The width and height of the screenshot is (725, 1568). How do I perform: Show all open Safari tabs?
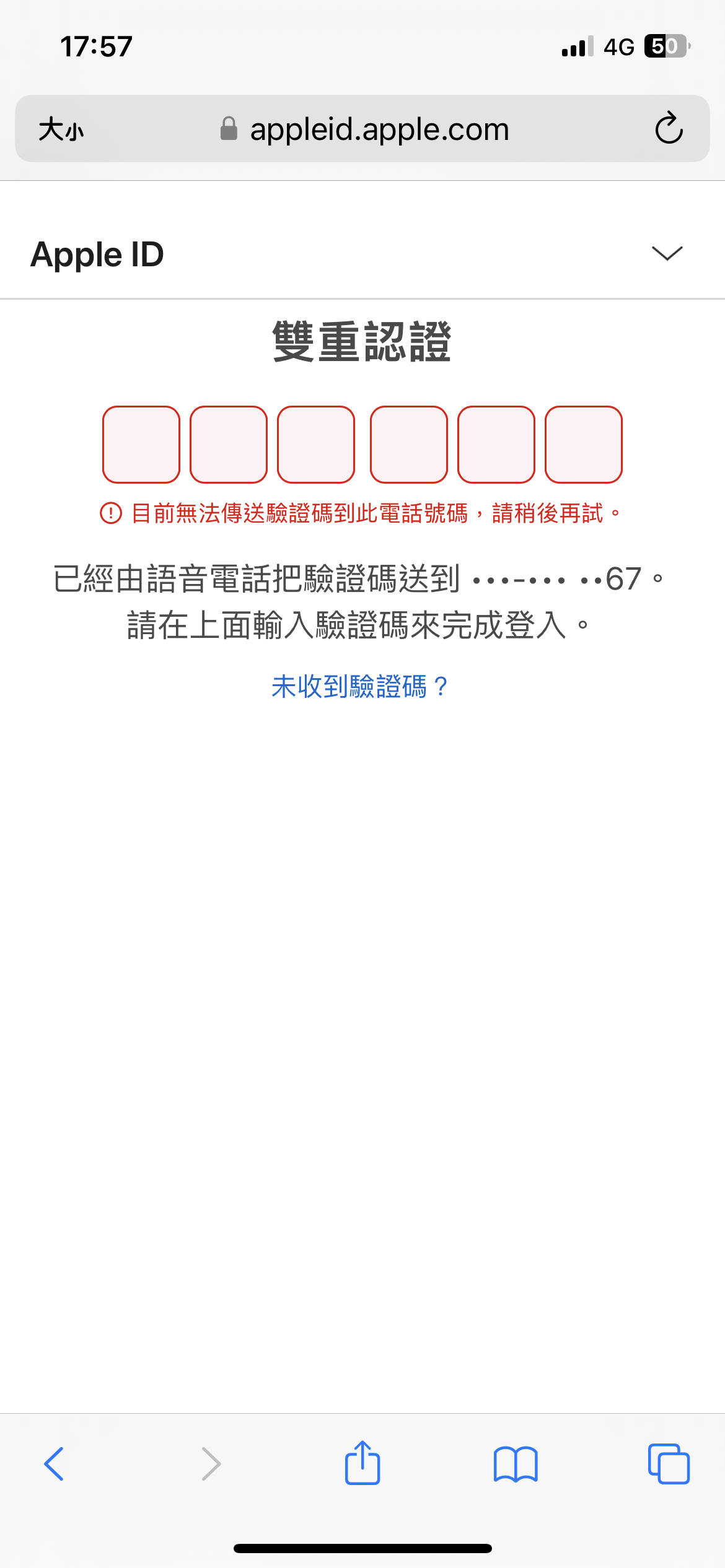click(668, 1464)
